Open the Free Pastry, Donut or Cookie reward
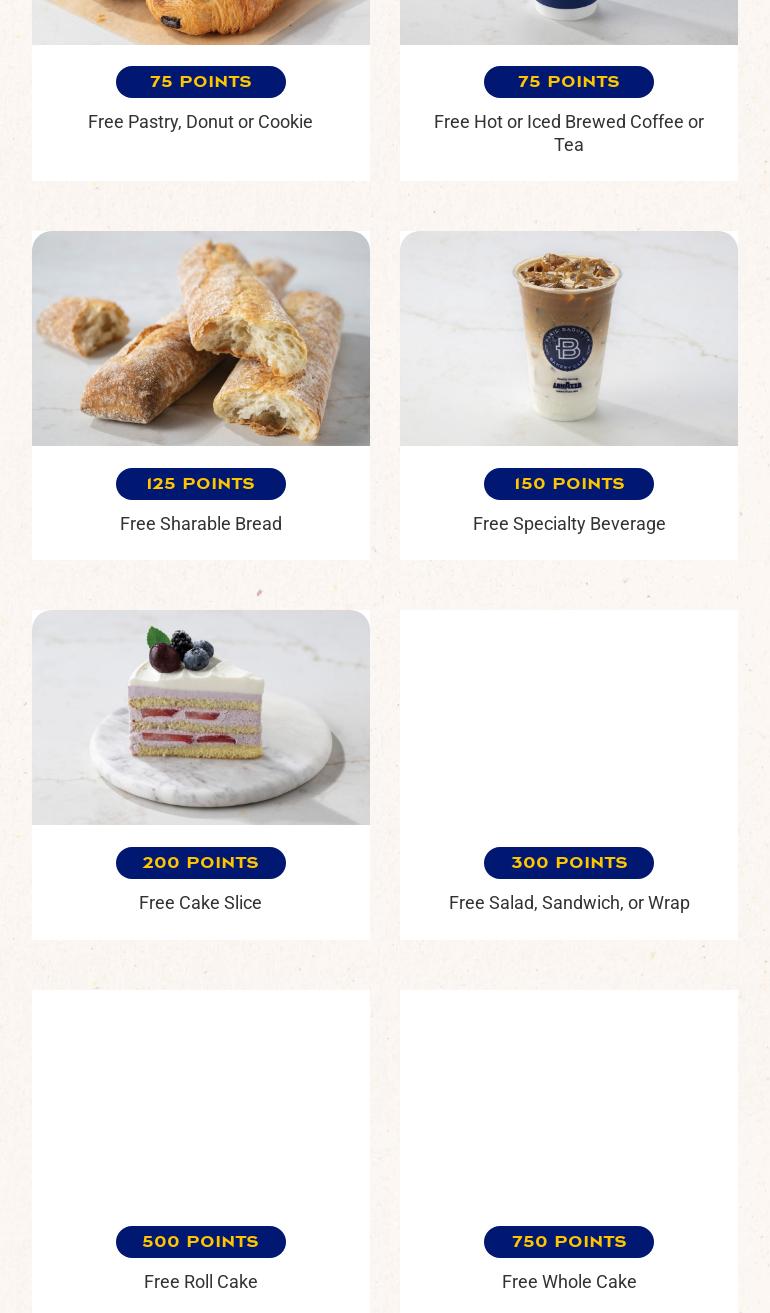This screenshot has width=770, height=1313. (200, 121)
